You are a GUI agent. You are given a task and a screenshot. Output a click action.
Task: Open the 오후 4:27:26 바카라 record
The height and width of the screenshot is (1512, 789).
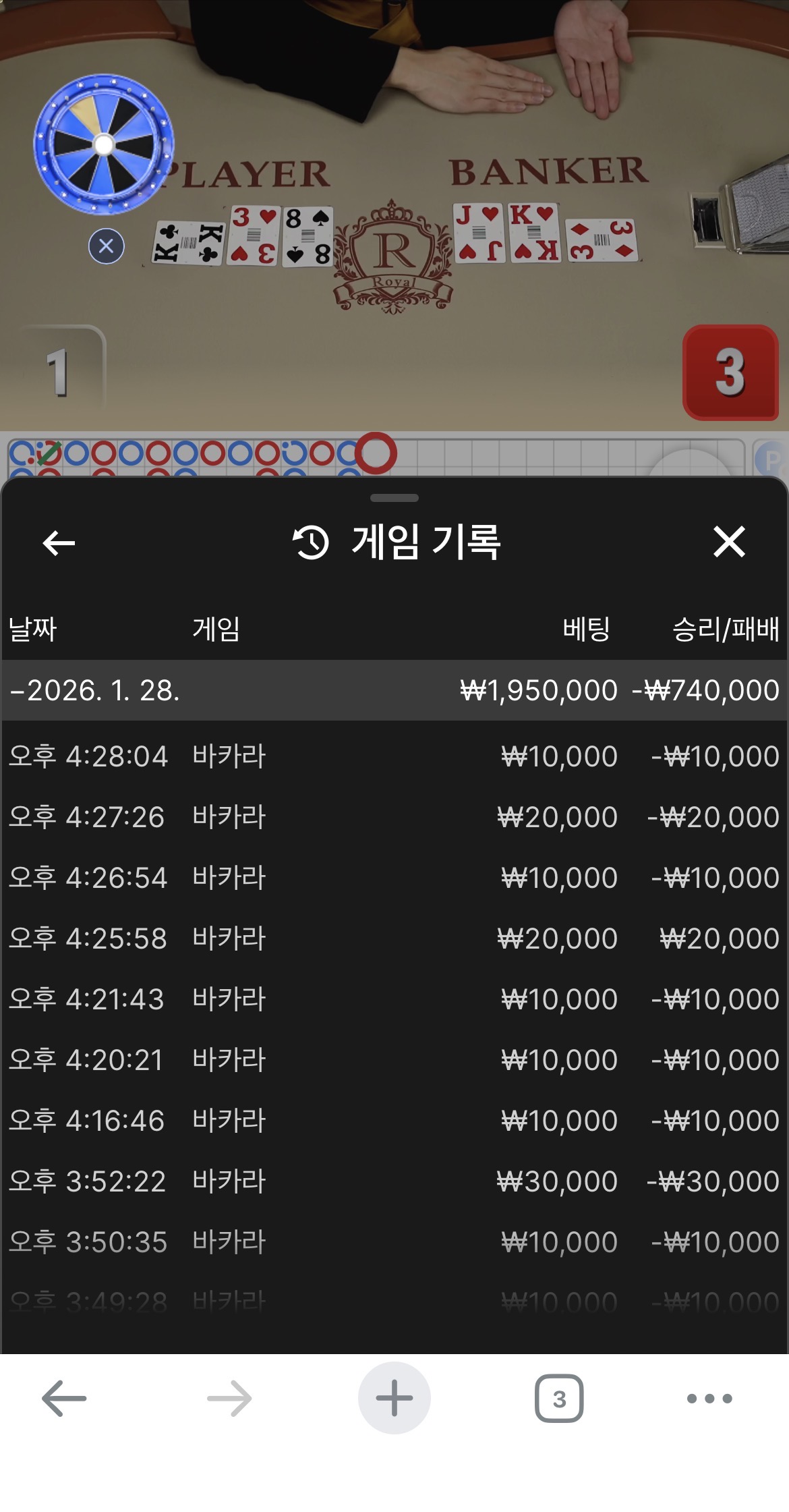click(394, 817)
